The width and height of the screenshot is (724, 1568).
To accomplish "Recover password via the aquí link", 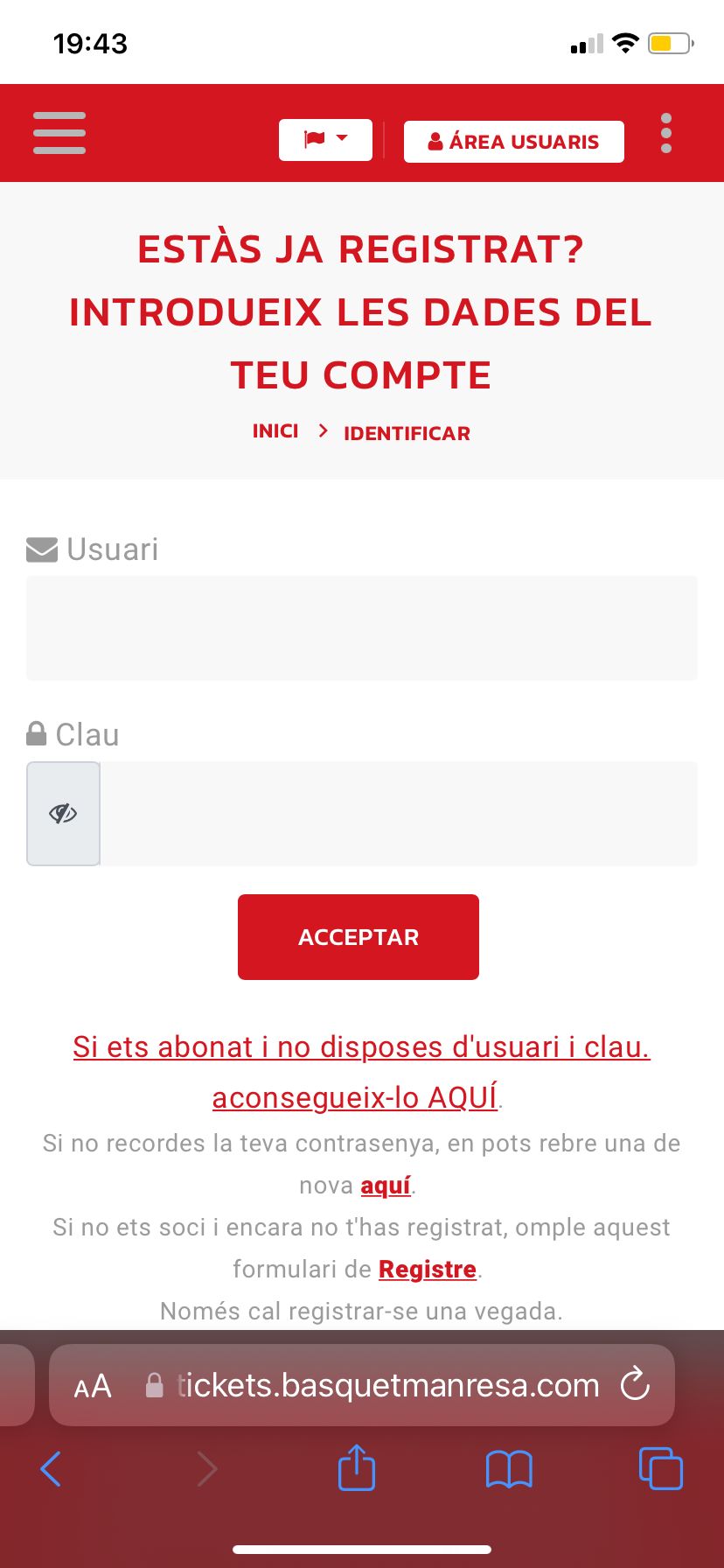I will 386,1186.
